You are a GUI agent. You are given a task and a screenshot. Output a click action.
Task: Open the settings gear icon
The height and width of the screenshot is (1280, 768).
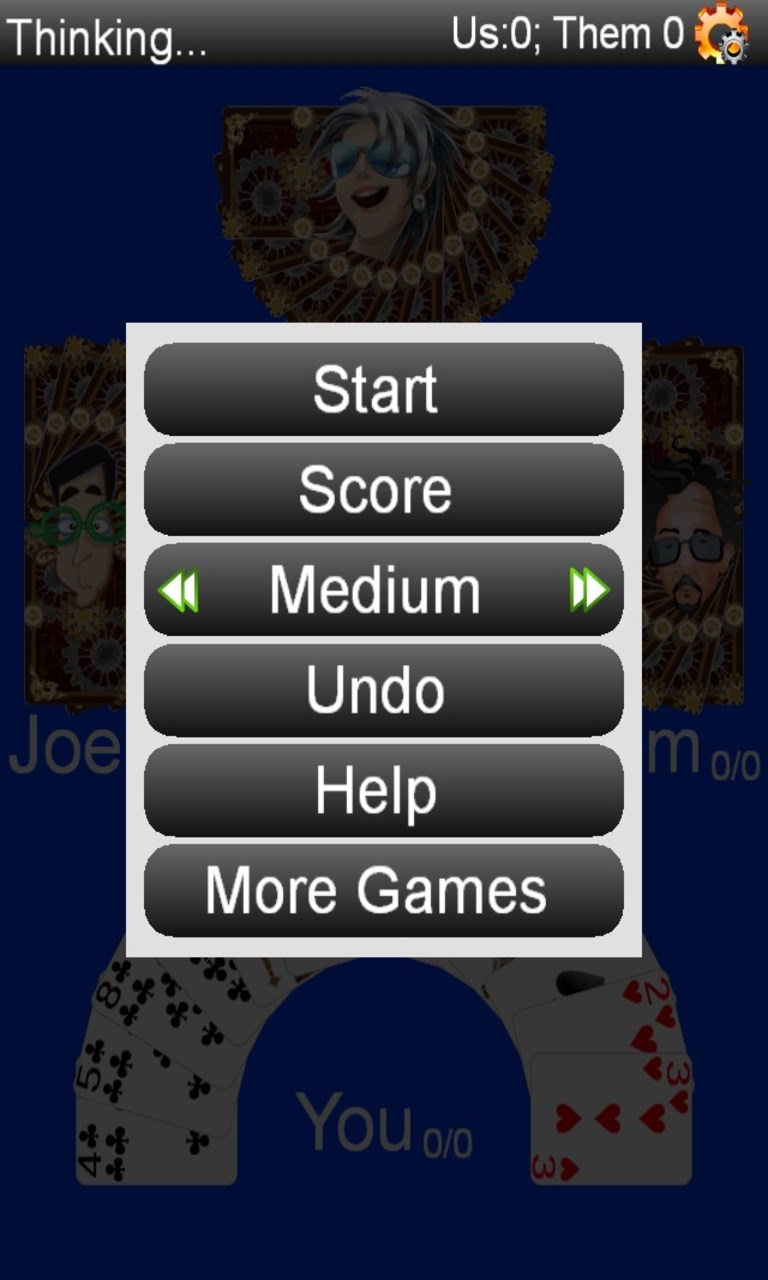[x=722, y=33]
